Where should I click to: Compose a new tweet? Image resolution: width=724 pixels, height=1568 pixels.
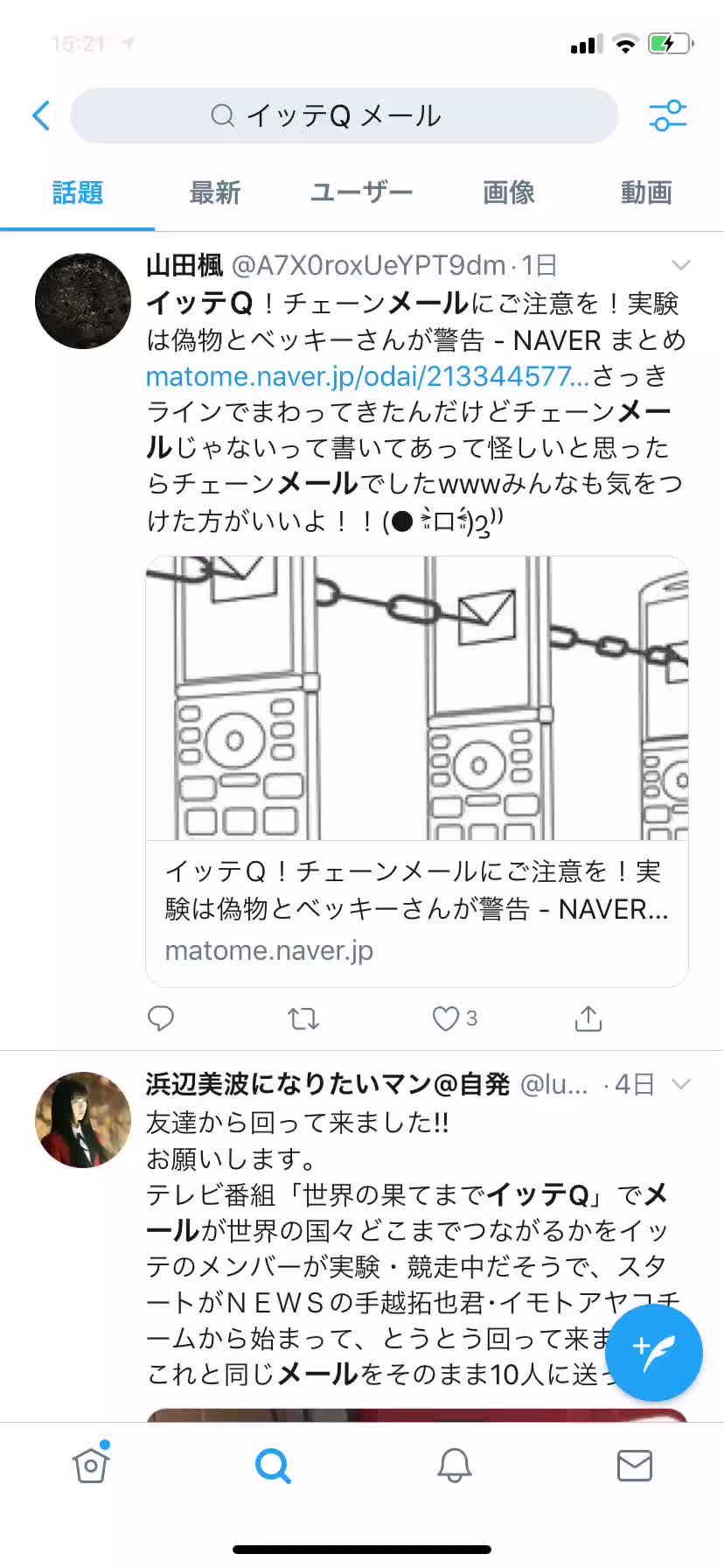(x=654, y=1352)
